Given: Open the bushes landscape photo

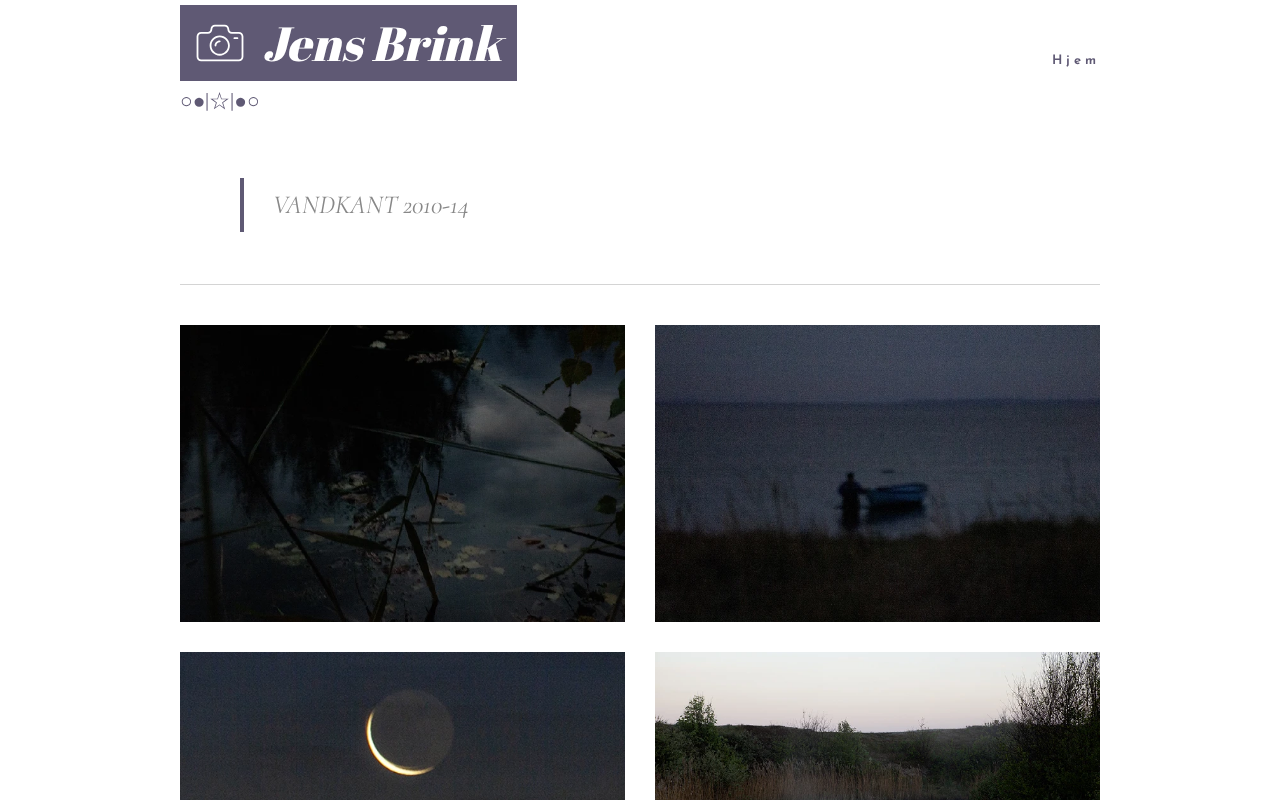Looking at the screenshot, I should point(877,726).
